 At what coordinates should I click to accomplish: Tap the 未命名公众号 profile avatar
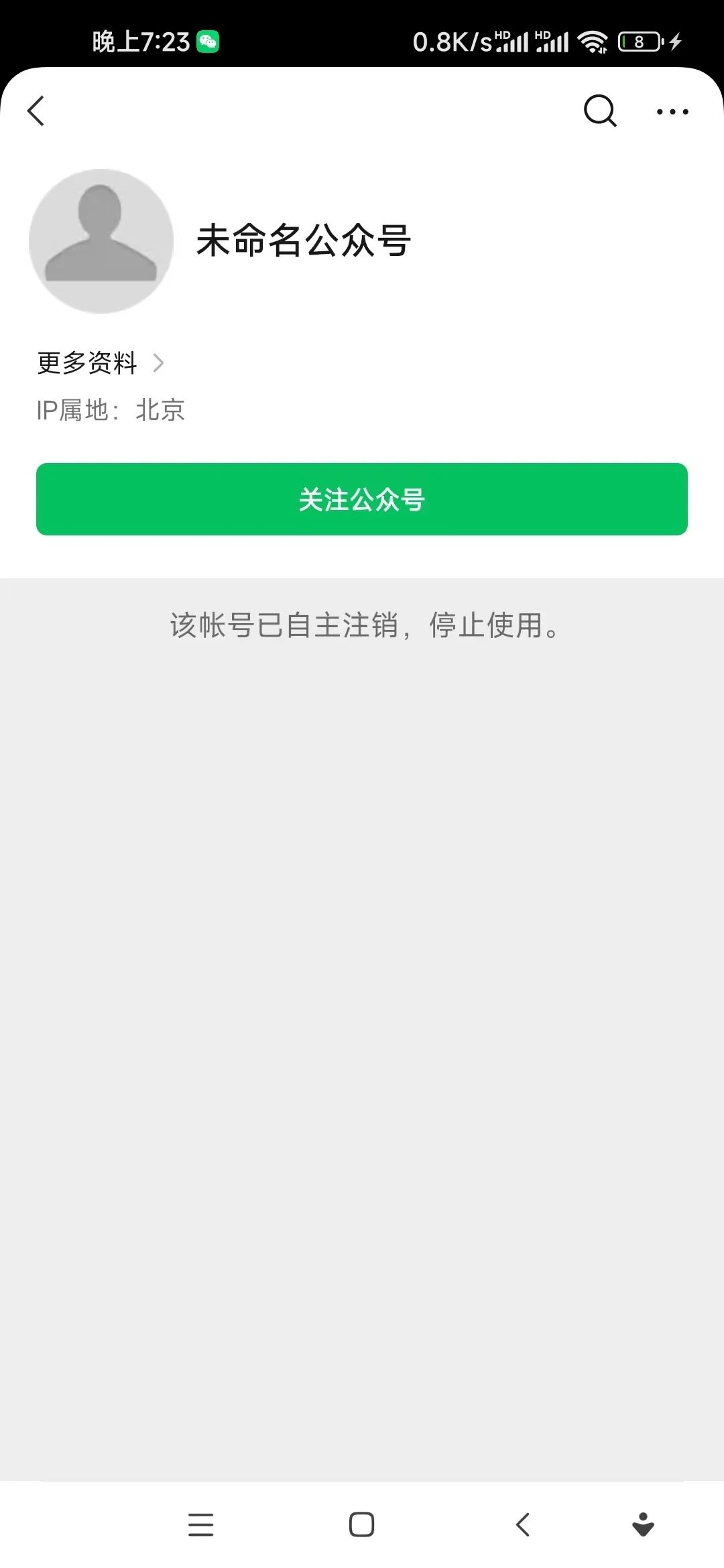pos(101,241)
